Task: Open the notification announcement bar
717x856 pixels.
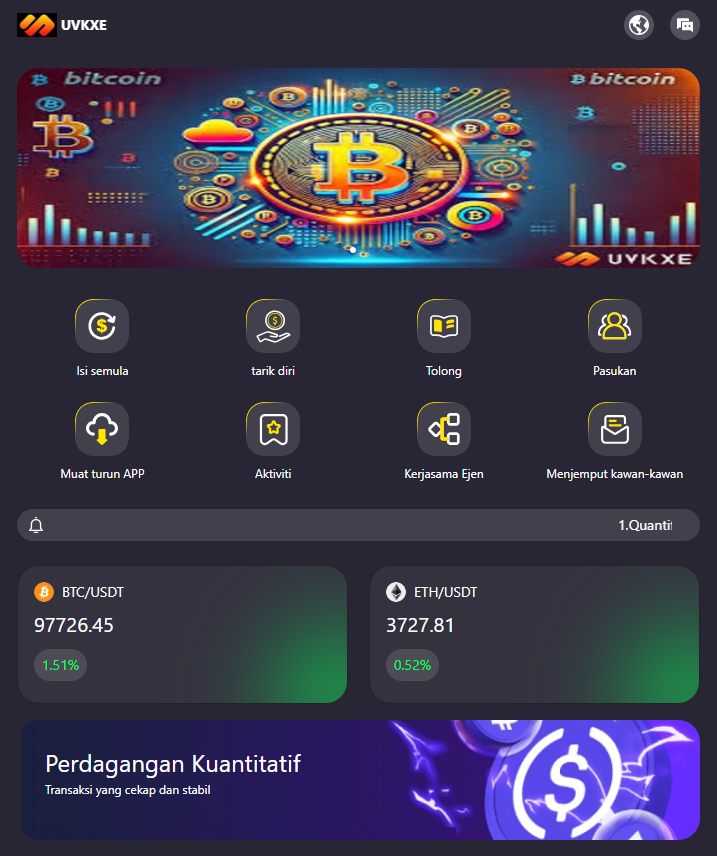Action: [x=358, y=525]
